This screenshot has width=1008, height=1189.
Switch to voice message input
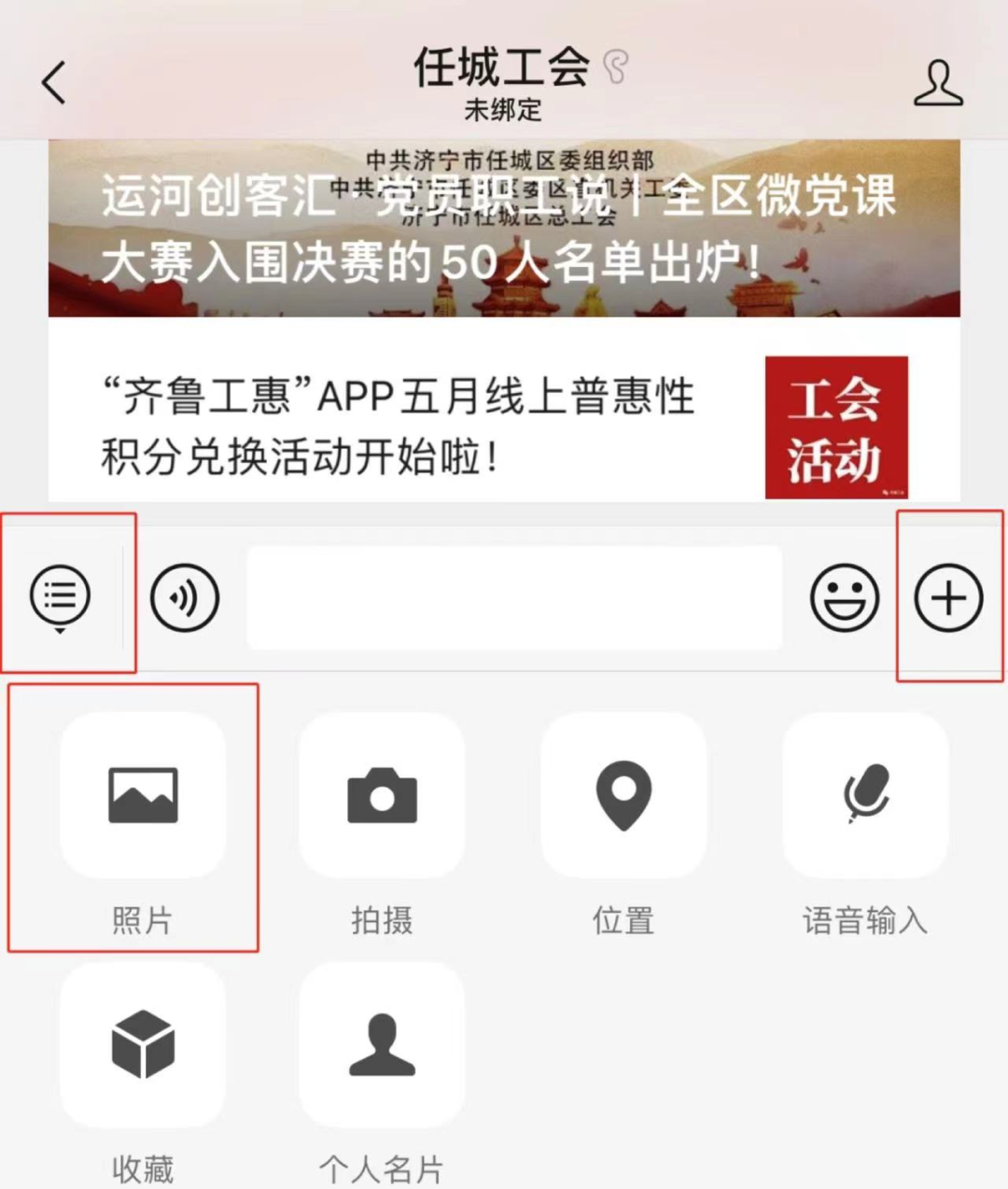pos(185,597)
